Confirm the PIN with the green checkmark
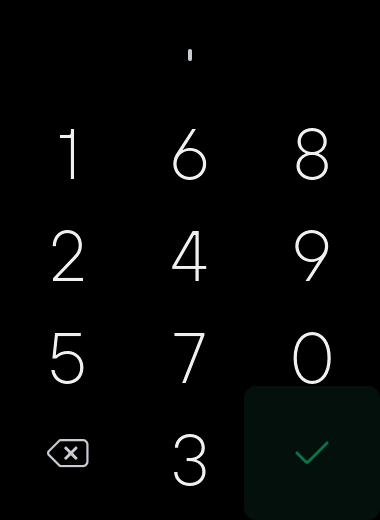 click(x=312, y=453)
